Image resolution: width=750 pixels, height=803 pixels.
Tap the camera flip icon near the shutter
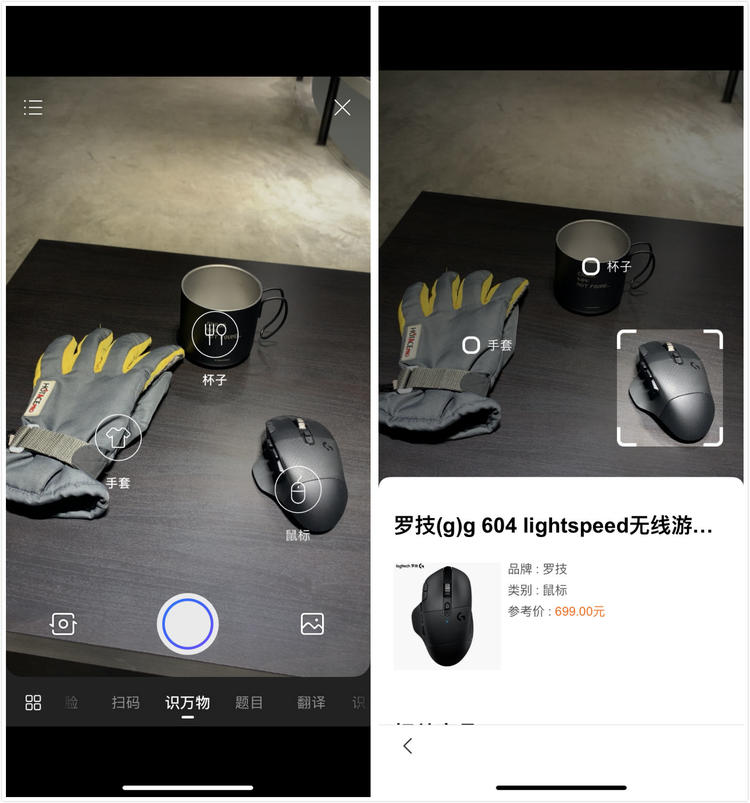[x=63, y=623]
